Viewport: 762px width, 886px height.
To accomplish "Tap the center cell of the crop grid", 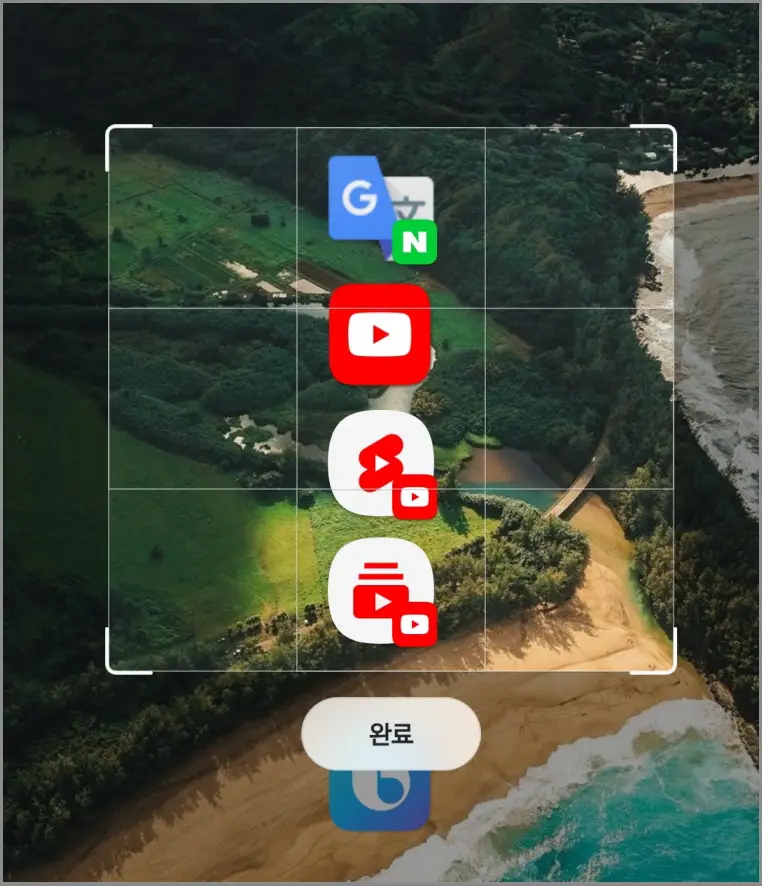I will coord(390,400).
